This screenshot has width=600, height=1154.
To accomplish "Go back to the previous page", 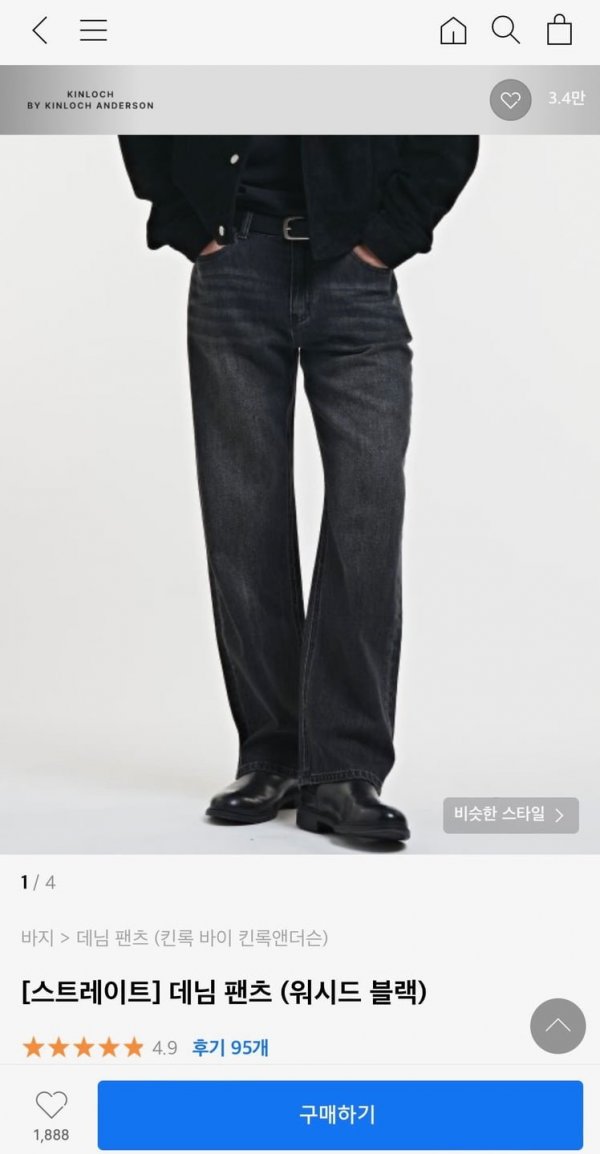I will click(x=40, y=31).
